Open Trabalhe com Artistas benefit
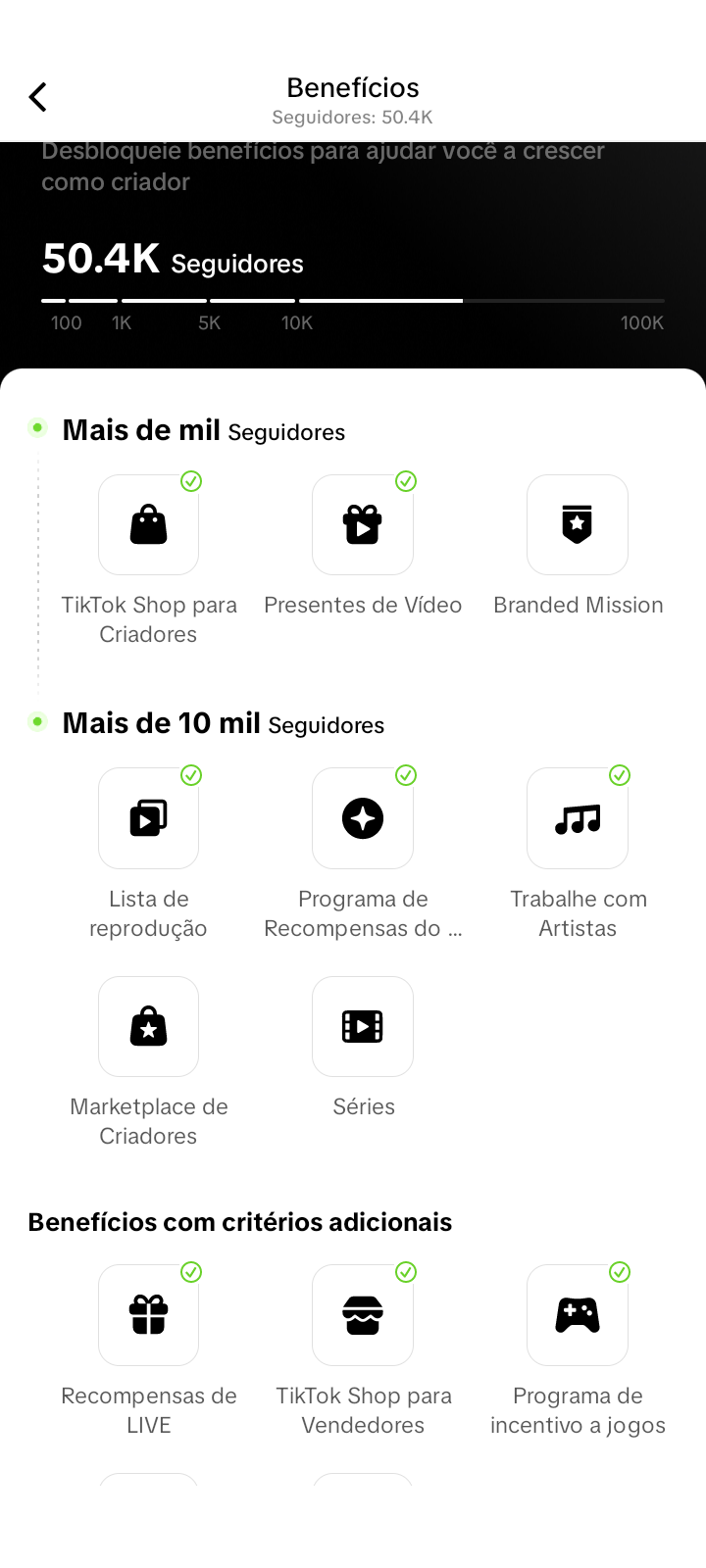The width and height of the screenshot is (706, 1568). (x=578, y=818)
